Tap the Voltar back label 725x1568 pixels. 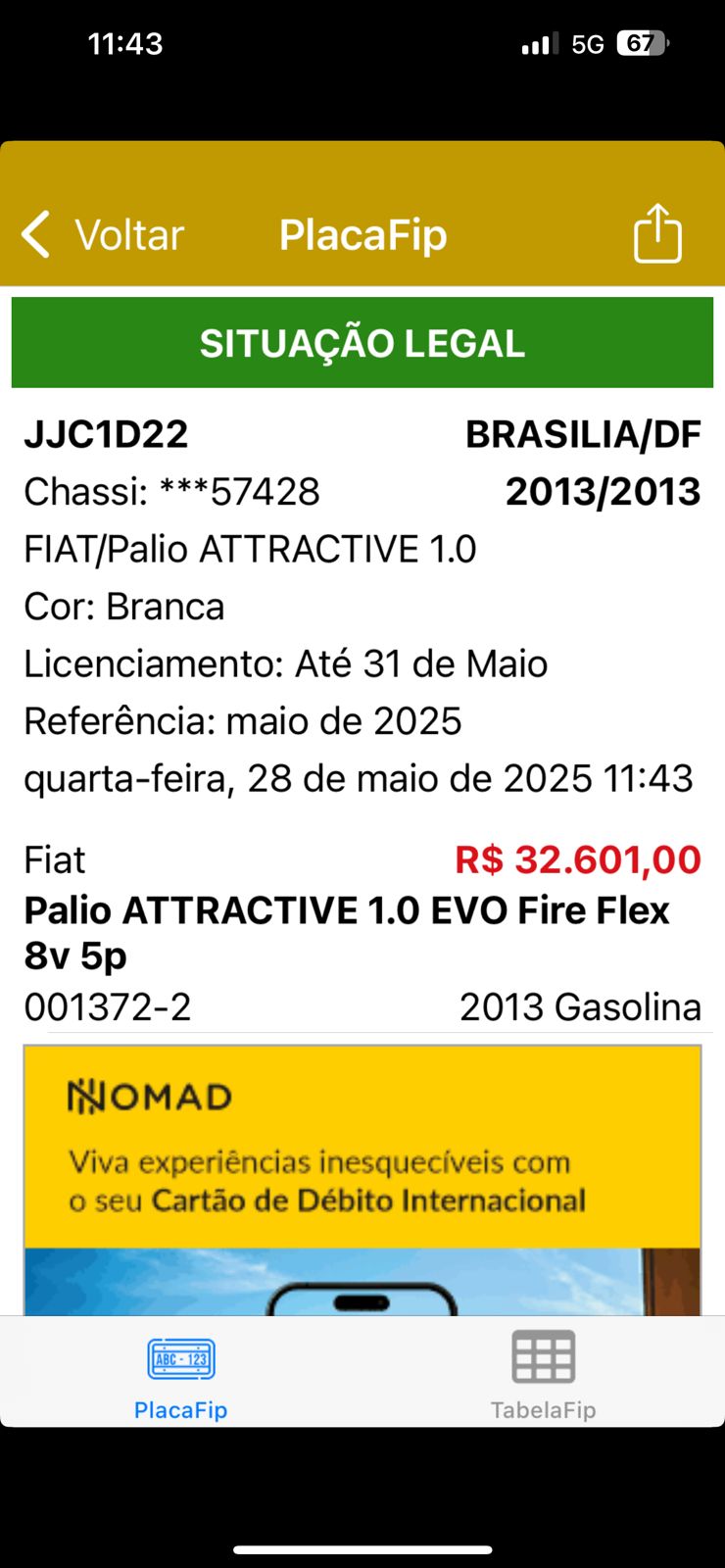127,234
